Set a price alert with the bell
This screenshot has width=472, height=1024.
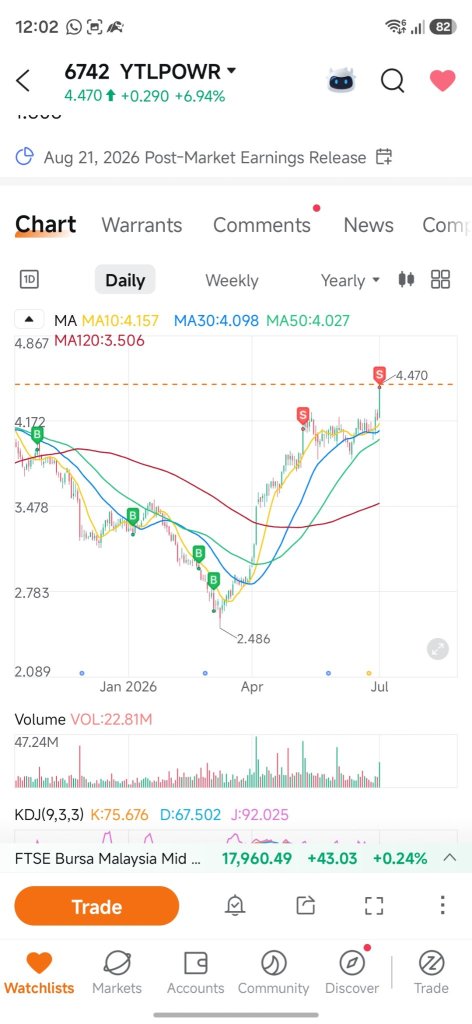235,904
